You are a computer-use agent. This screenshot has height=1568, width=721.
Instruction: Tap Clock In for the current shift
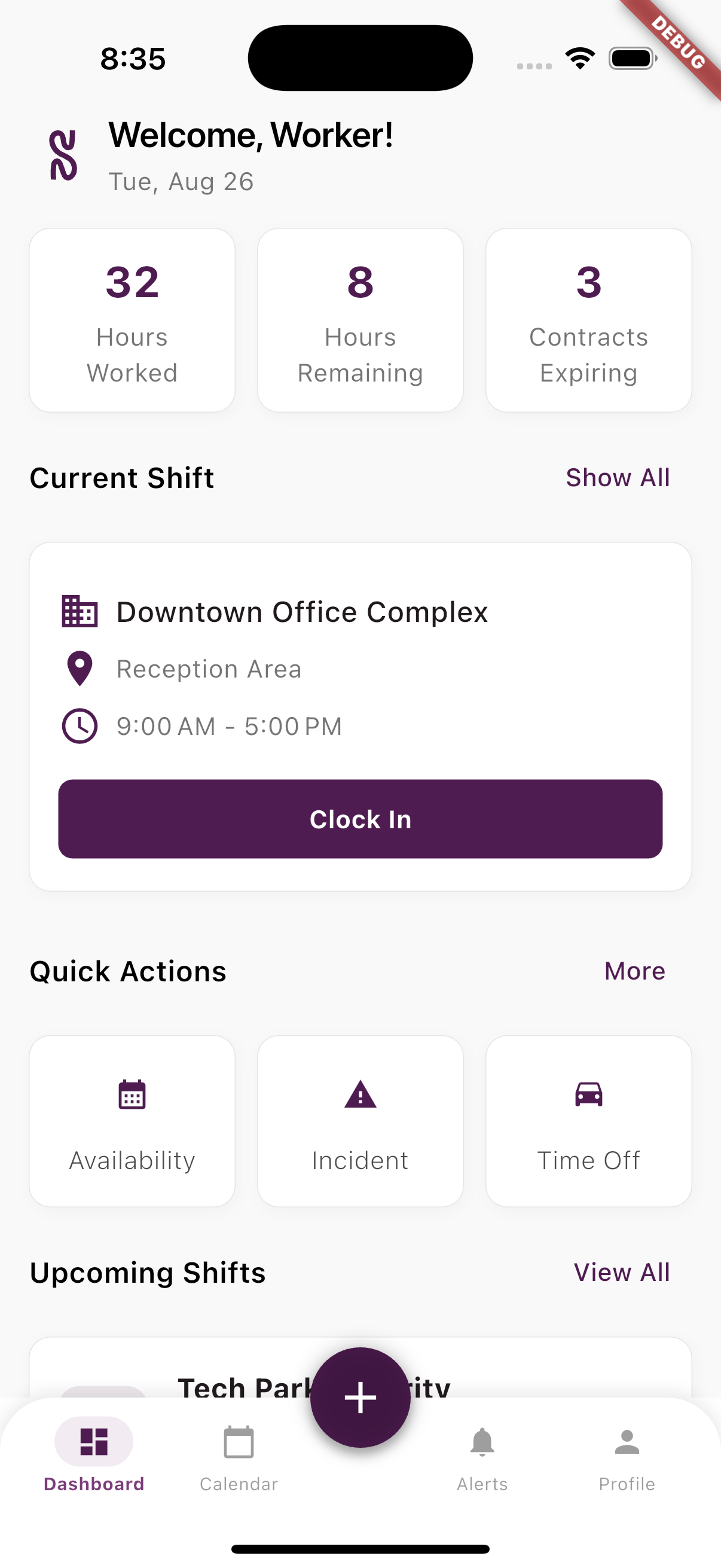tap(360, 819)
